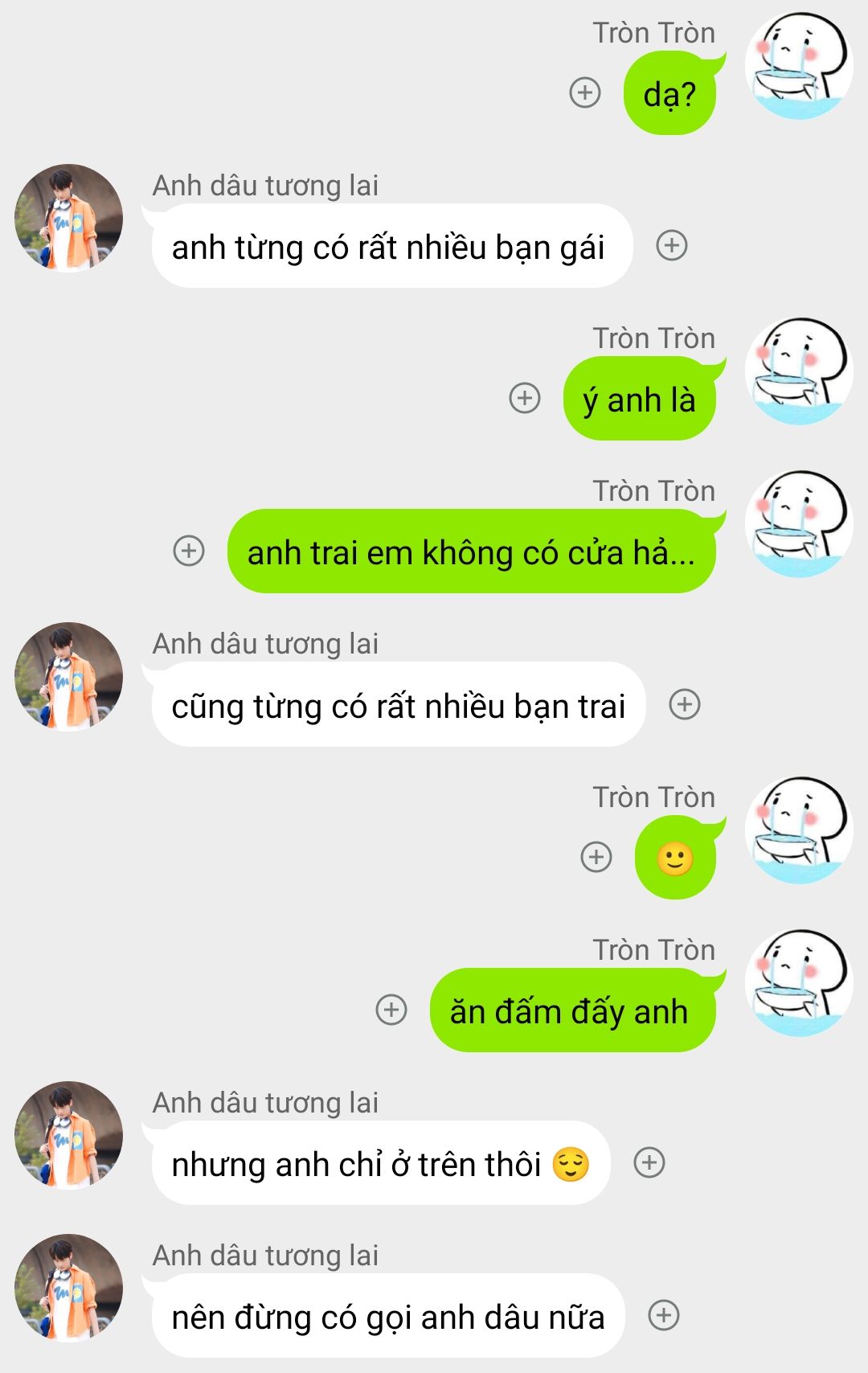Tap plus icon next to "ý anh là"

(x=525, y=398)
